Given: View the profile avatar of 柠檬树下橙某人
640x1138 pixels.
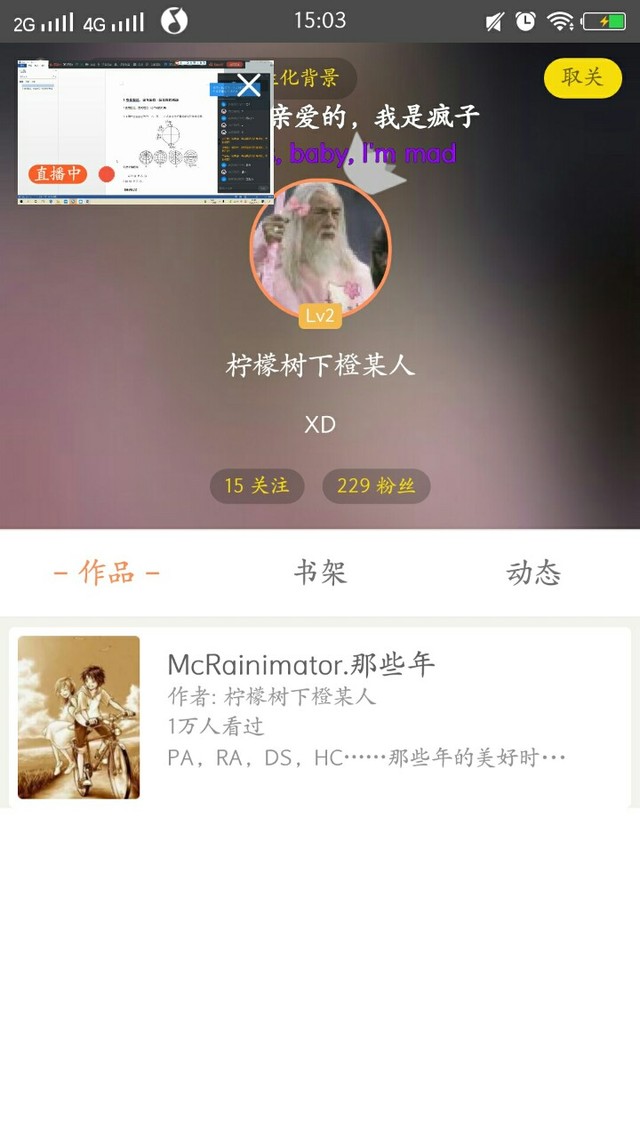Looking at the screenshot, I should coord(320,248).
